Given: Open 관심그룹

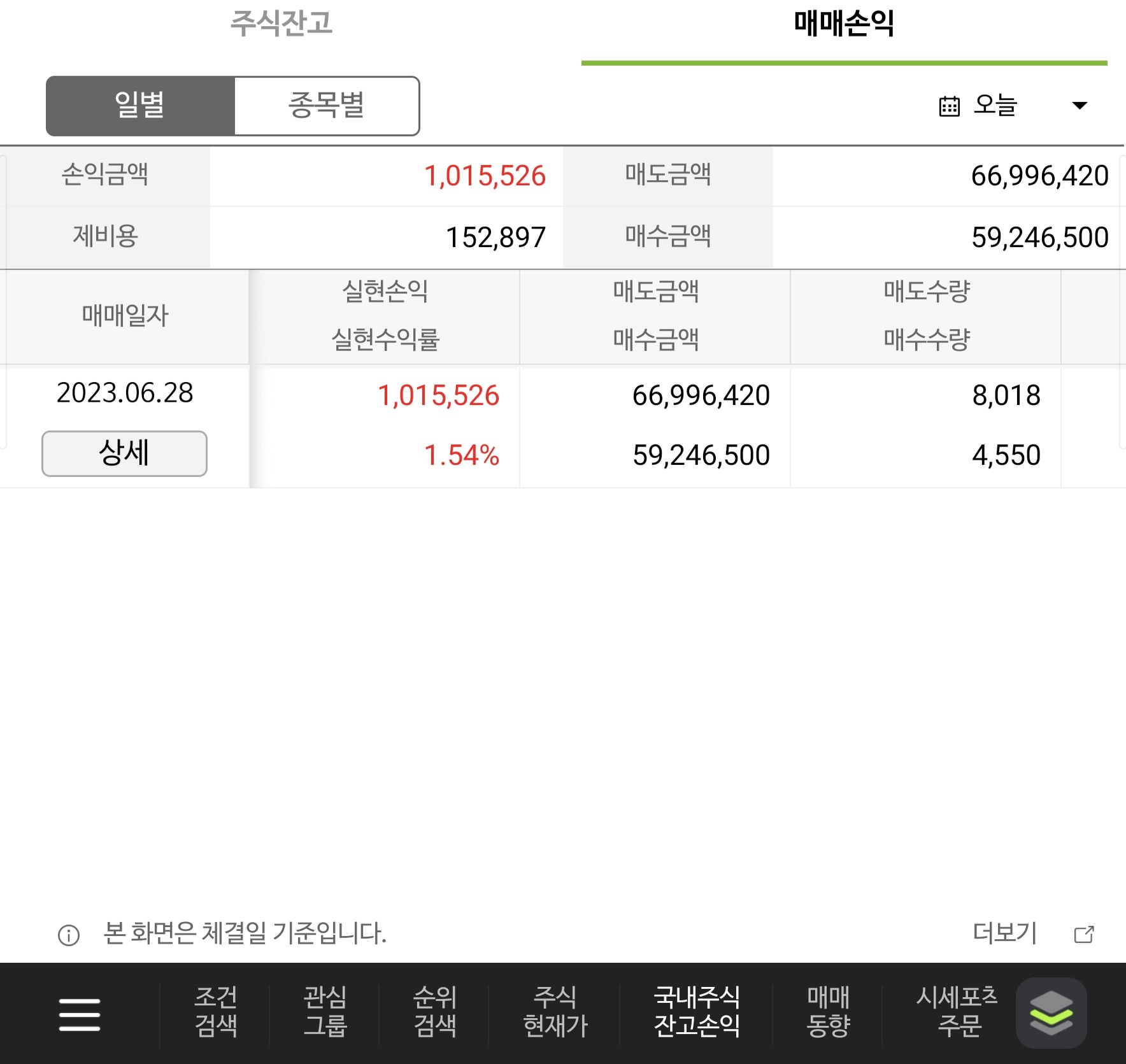Looking at the screenshot, I should (325, 1011).
